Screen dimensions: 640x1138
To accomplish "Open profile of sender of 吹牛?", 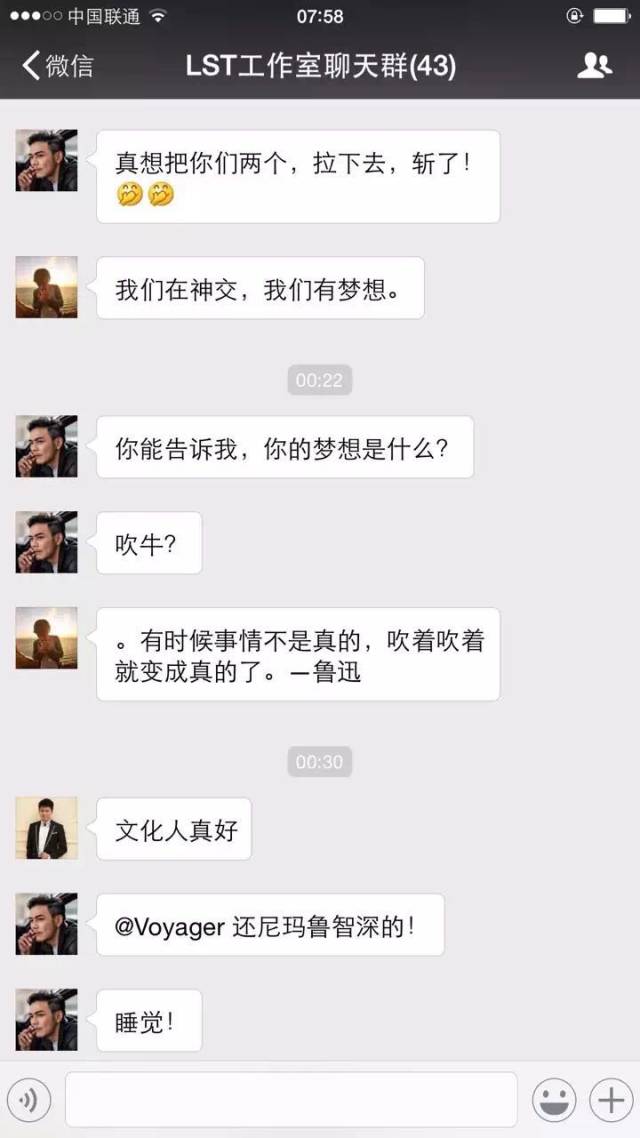I will [46, 542].
